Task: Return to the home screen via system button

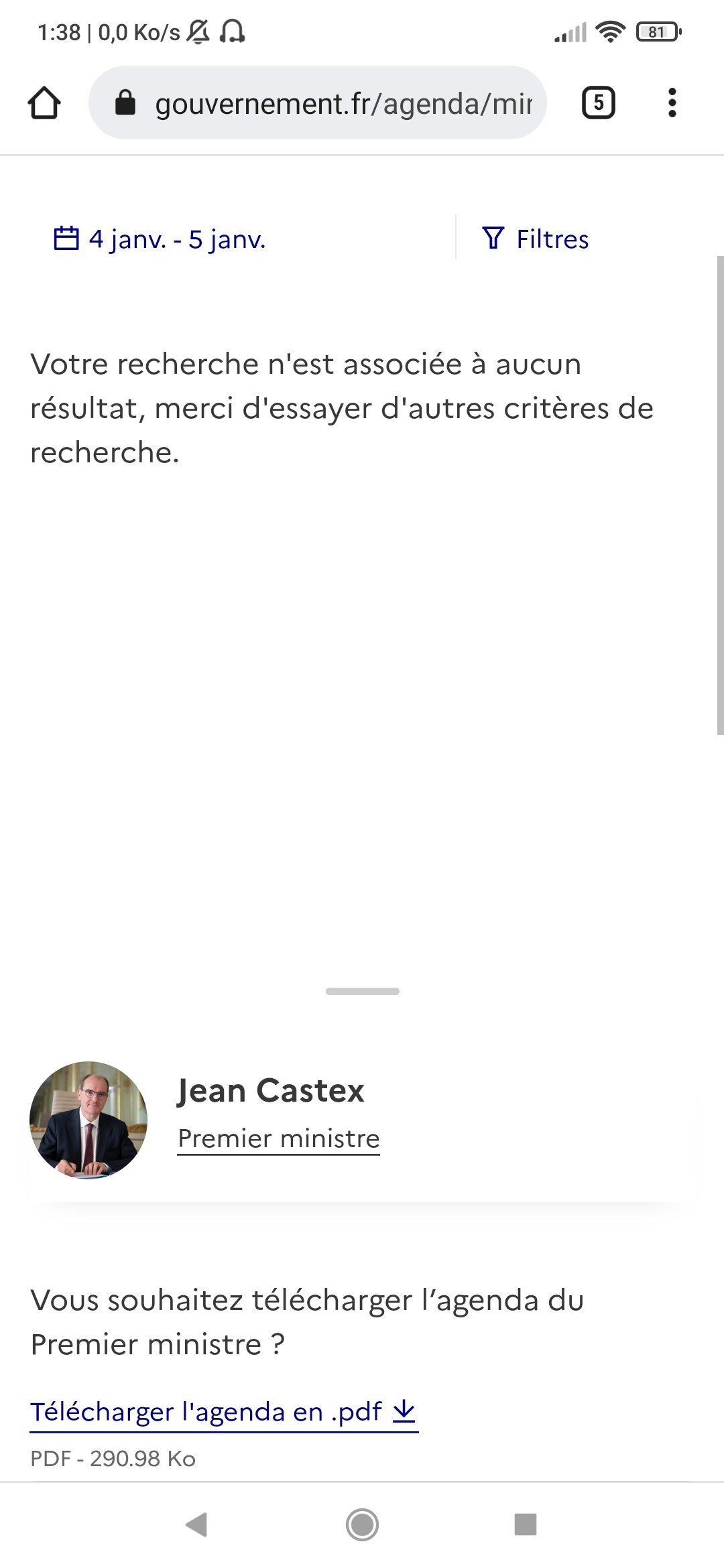Action: [362, 1524]
